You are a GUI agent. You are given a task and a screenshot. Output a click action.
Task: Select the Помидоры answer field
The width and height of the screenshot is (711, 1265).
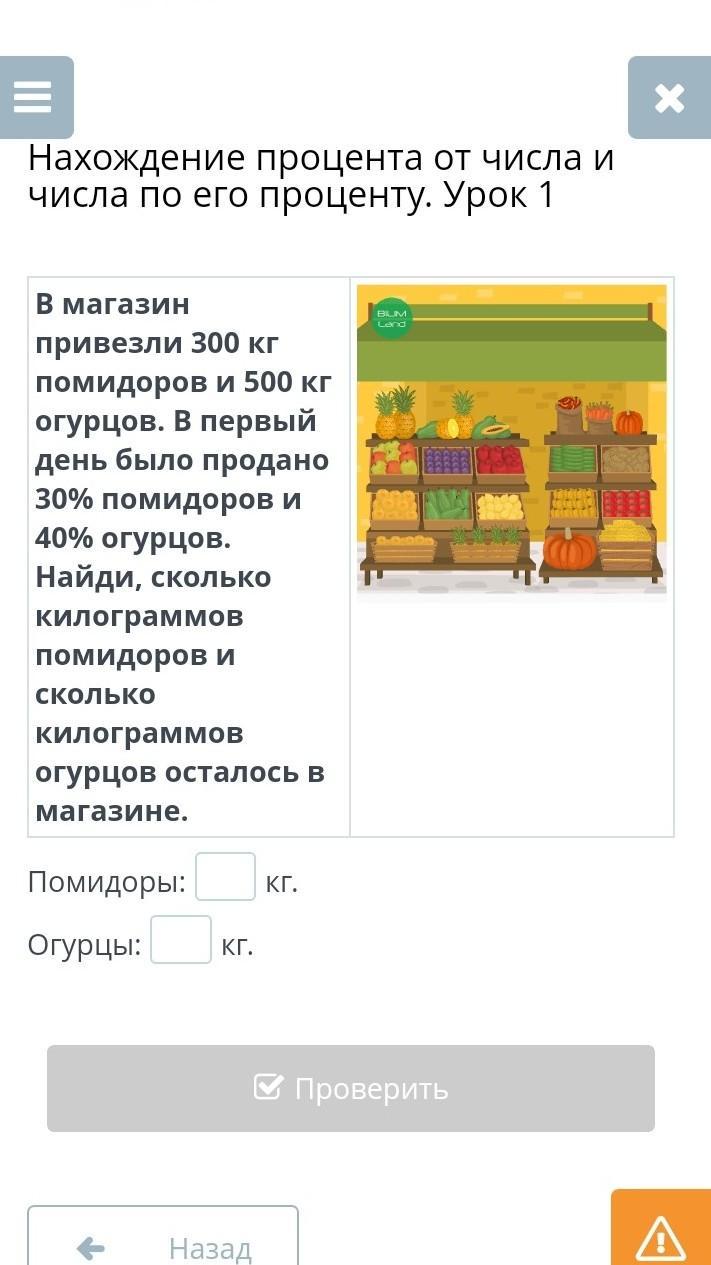point(225,877)
